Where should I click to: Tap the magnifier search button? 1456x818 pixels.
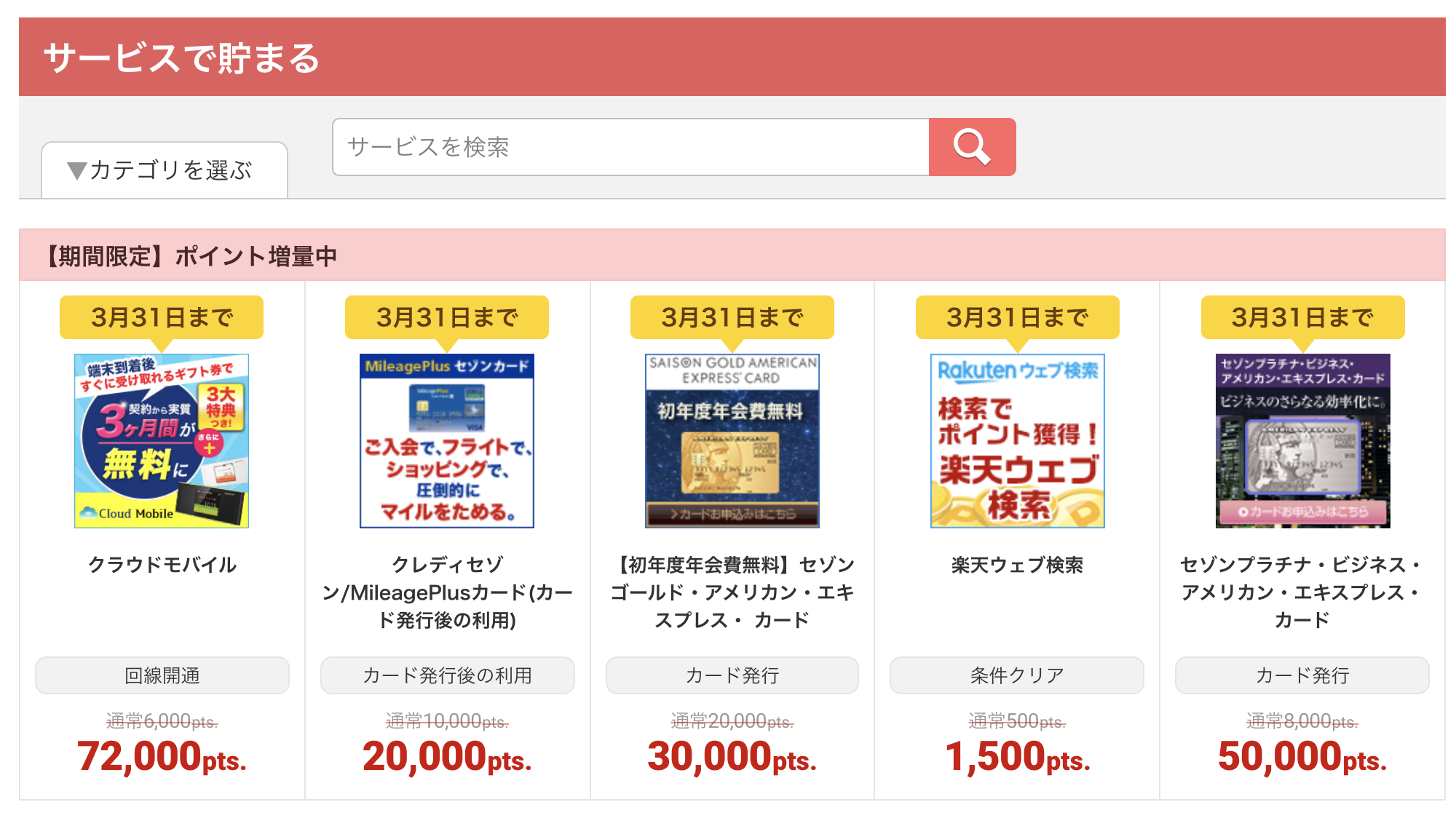click(x=972, y=147)
